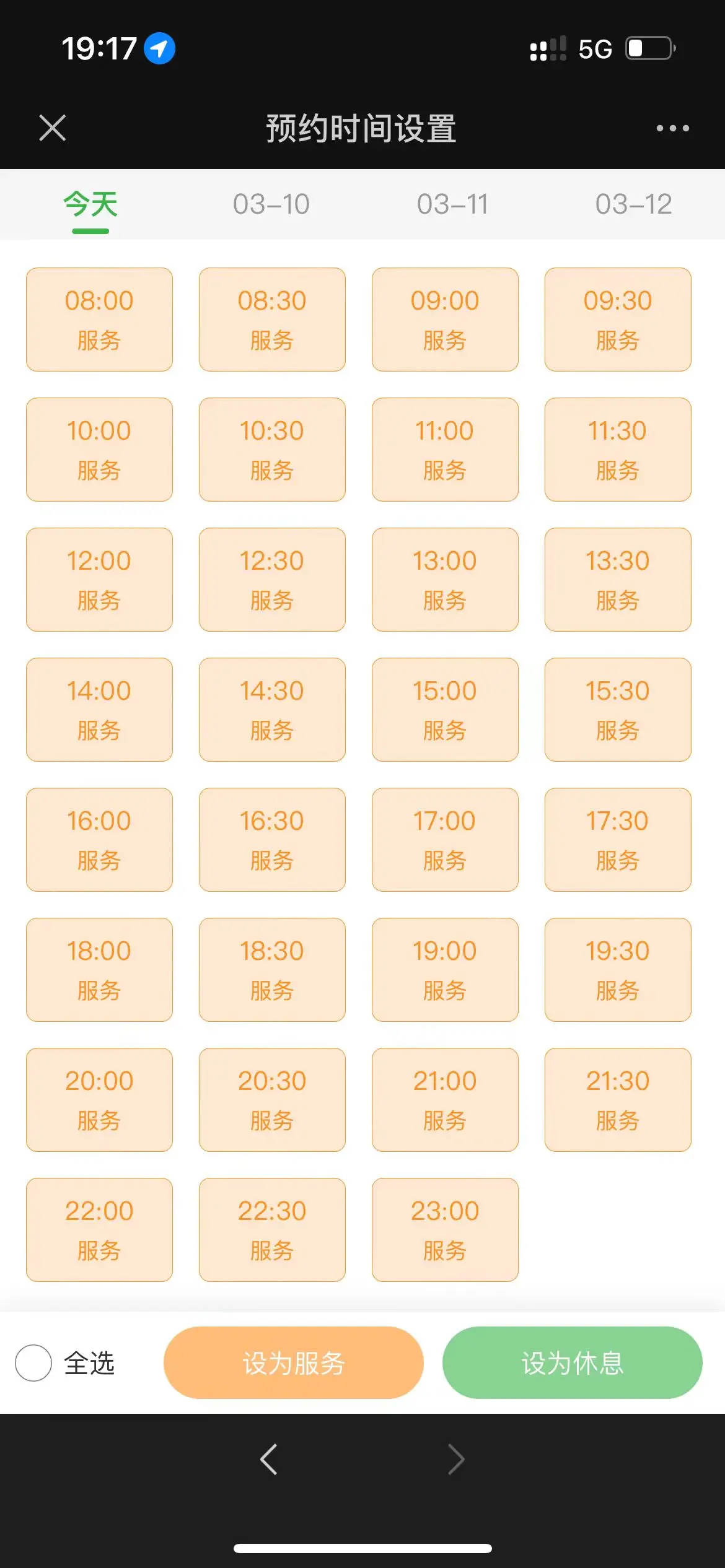Select the 20:30 time slot
The image size is (725, 1568).
[272, 1100]
